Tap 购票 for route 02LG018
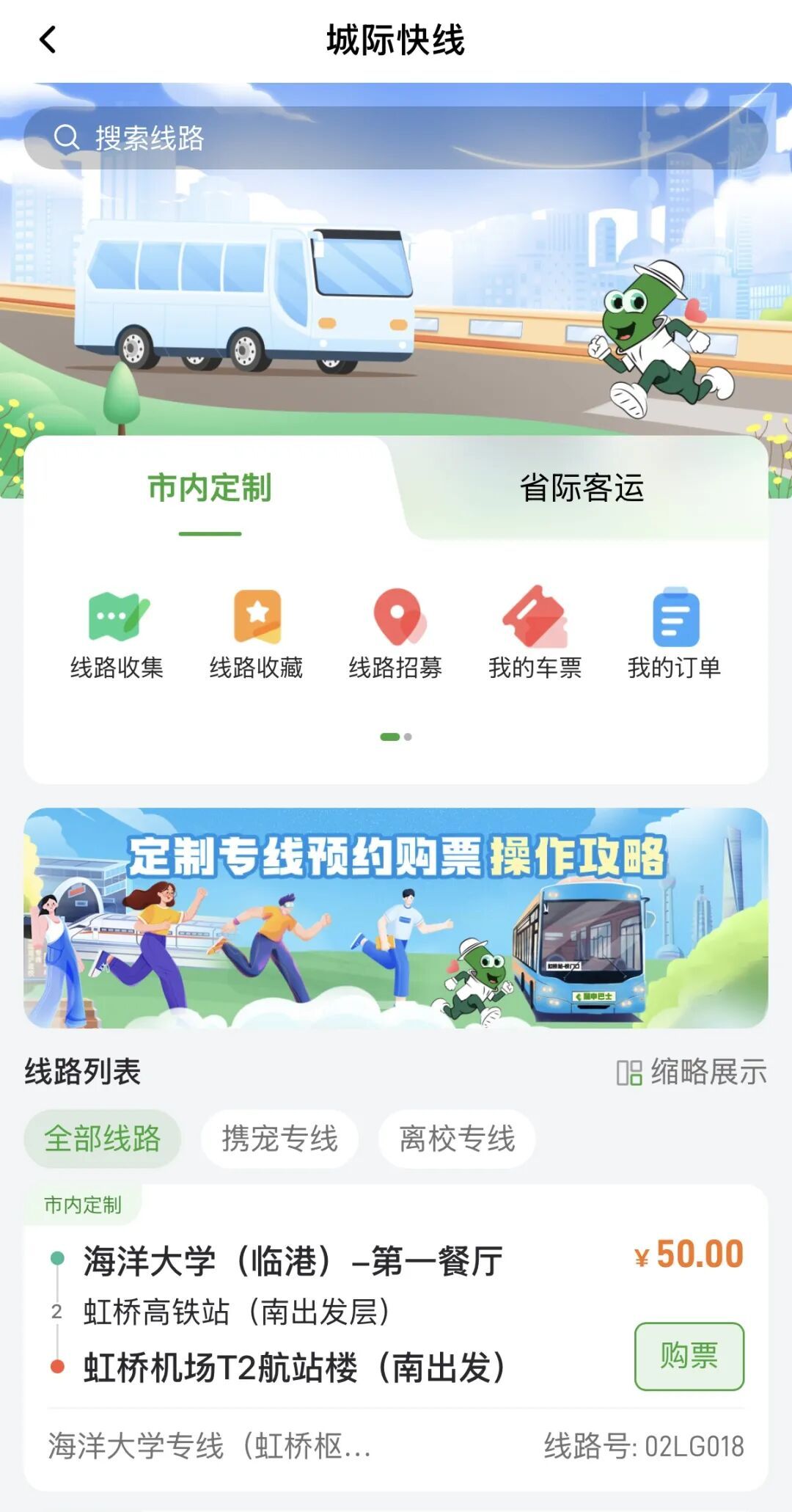The width and height of the screenshot is (792, 1512). click(689, 1356)
